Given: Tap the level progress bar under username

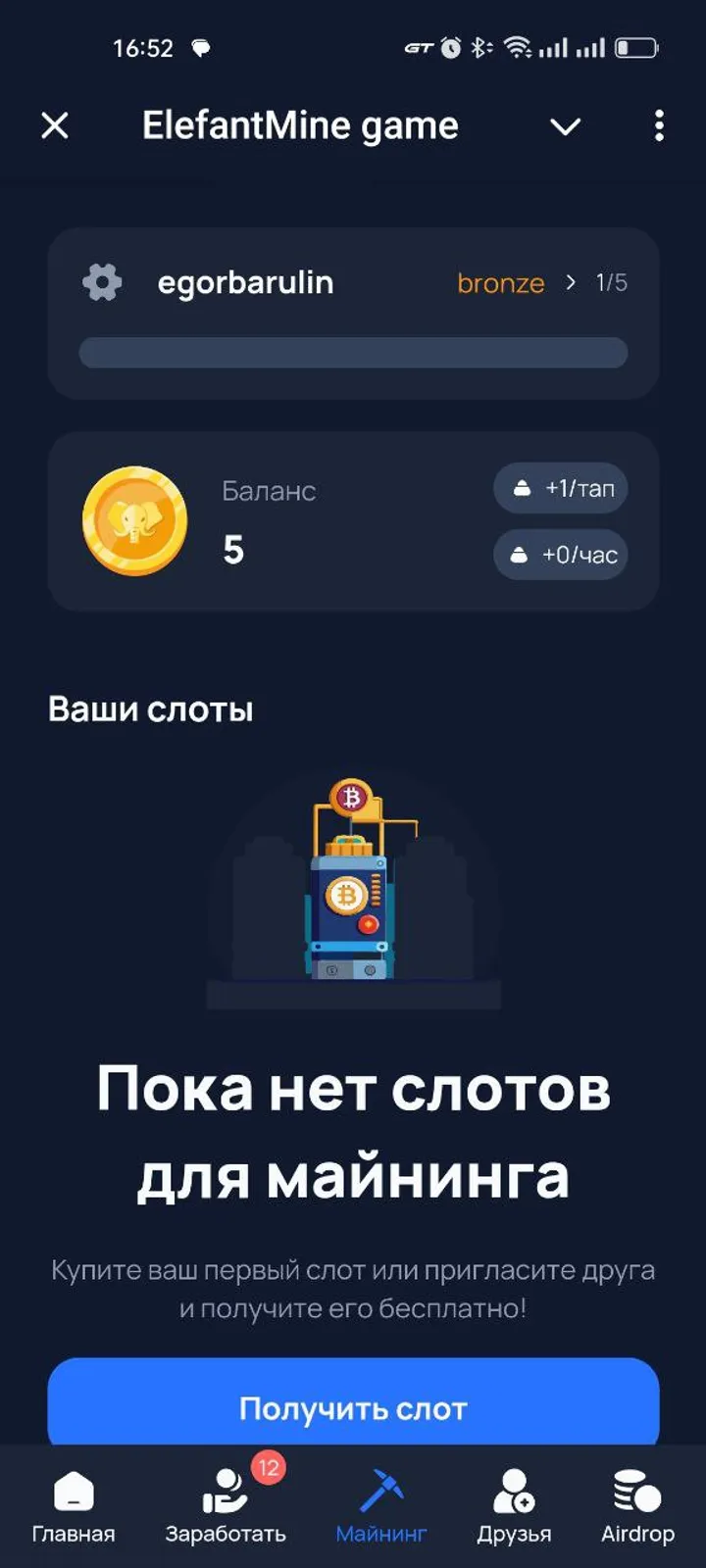Looking at the screenshot, I should (x=354, y=353).
